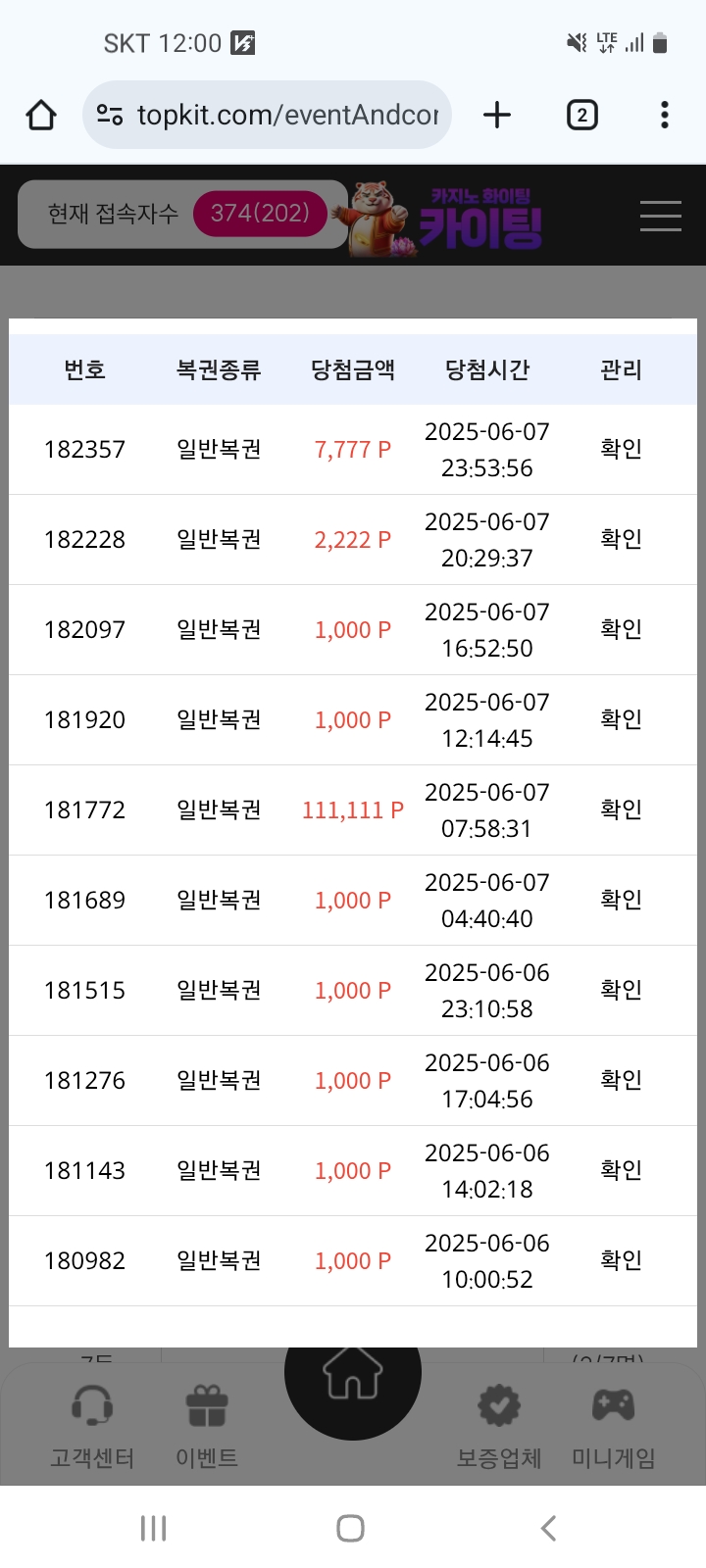The width and height of the screenshot is (706, 1568).
Task: Open a new browser tab
Action: tap(497, 115)
